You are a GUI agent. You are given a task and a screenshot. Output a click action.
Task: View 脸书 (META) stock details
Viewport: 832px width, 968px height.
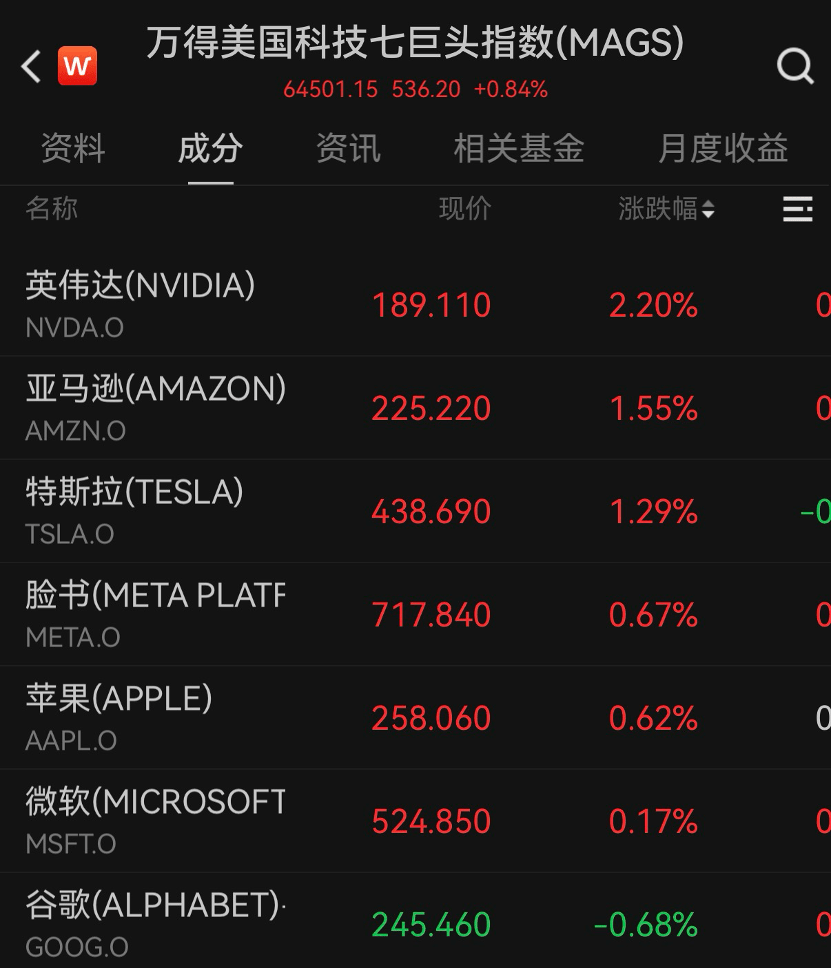[155, 613]
